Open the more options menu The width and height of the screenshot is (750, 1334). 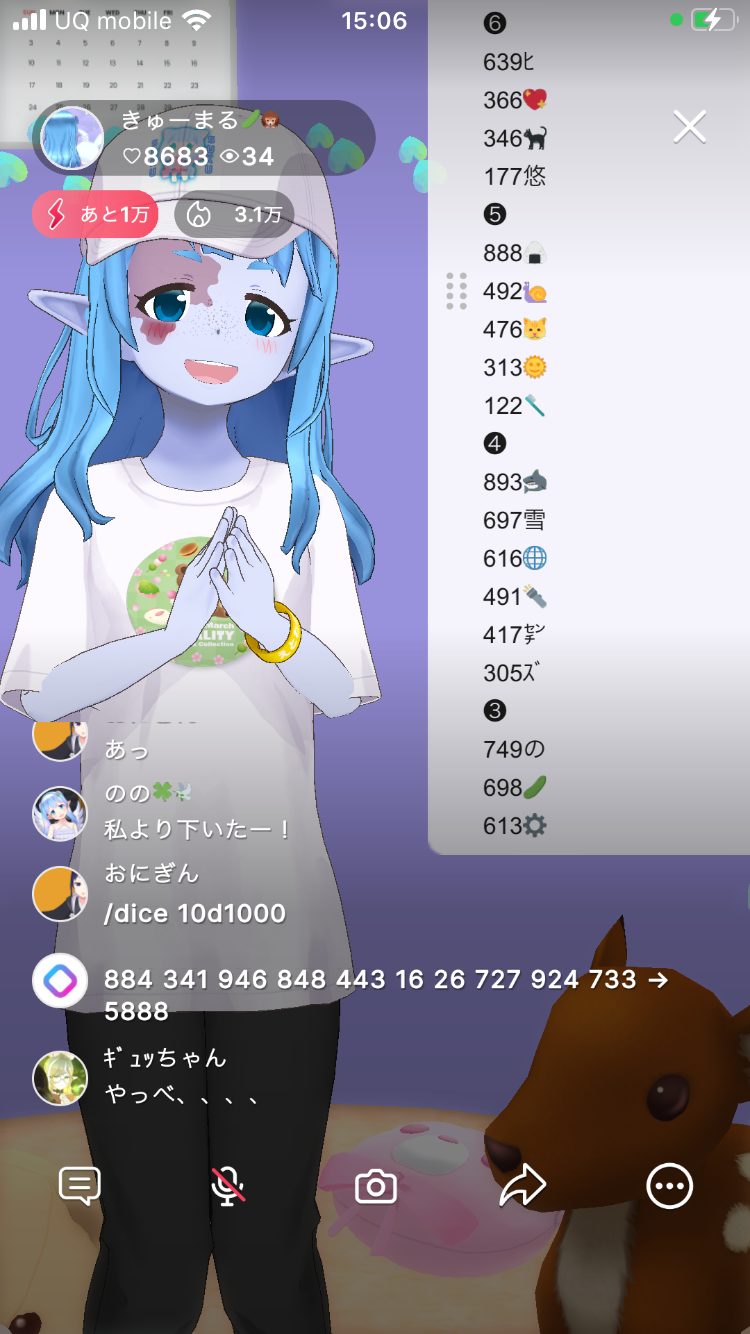(x=669, y=1186)
